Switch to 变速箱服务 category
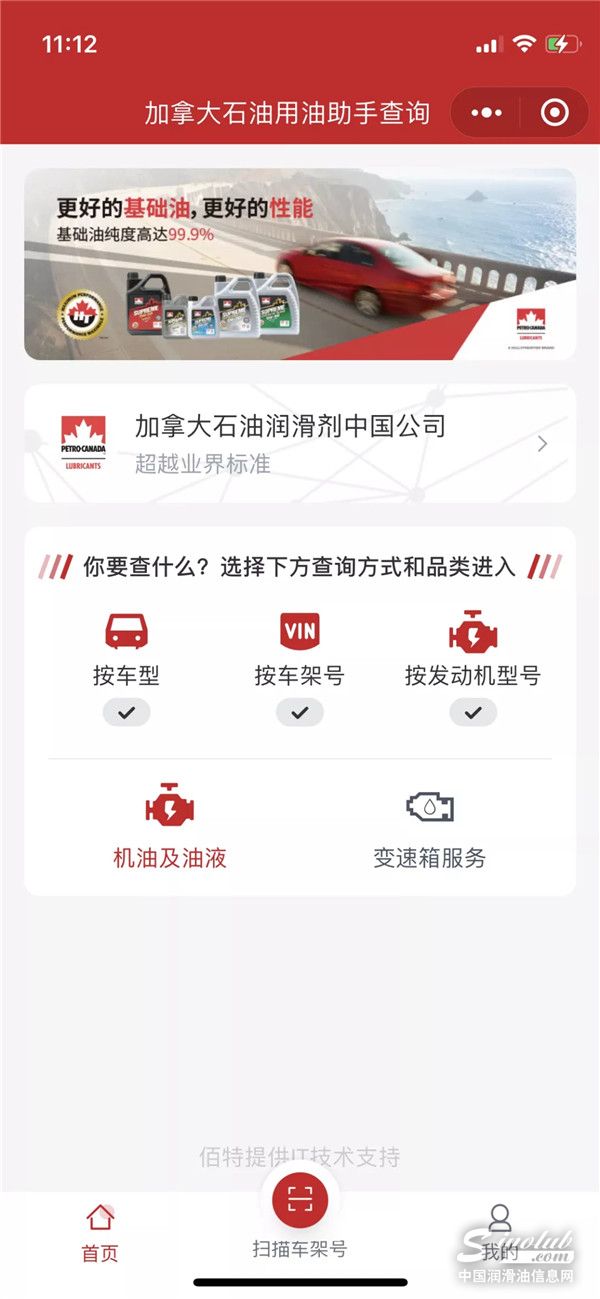This screenshot has width=600, height=1299. [x=429, y=826]
